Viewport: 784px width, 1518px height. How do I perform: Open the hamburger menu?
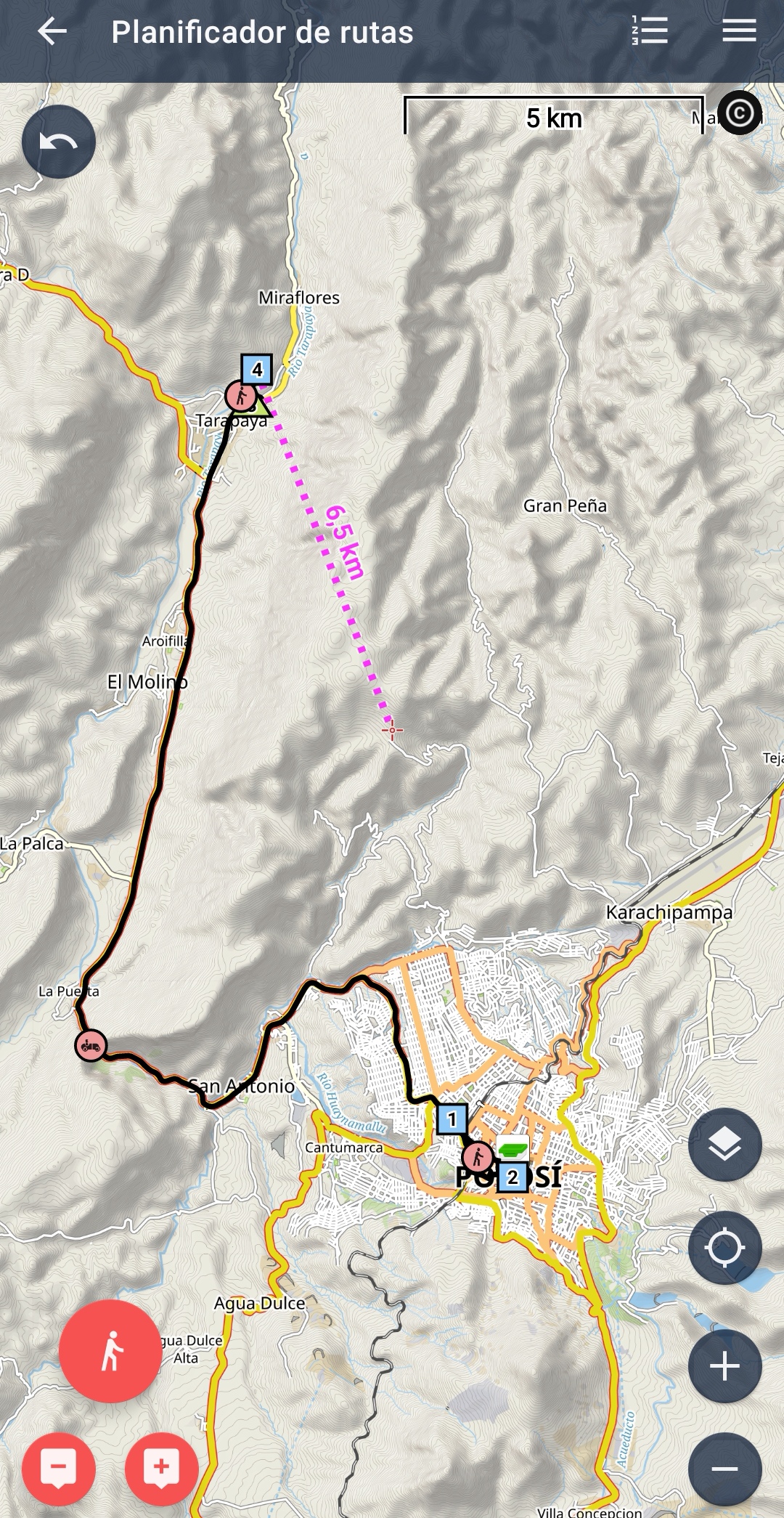[x=739, y=31]
